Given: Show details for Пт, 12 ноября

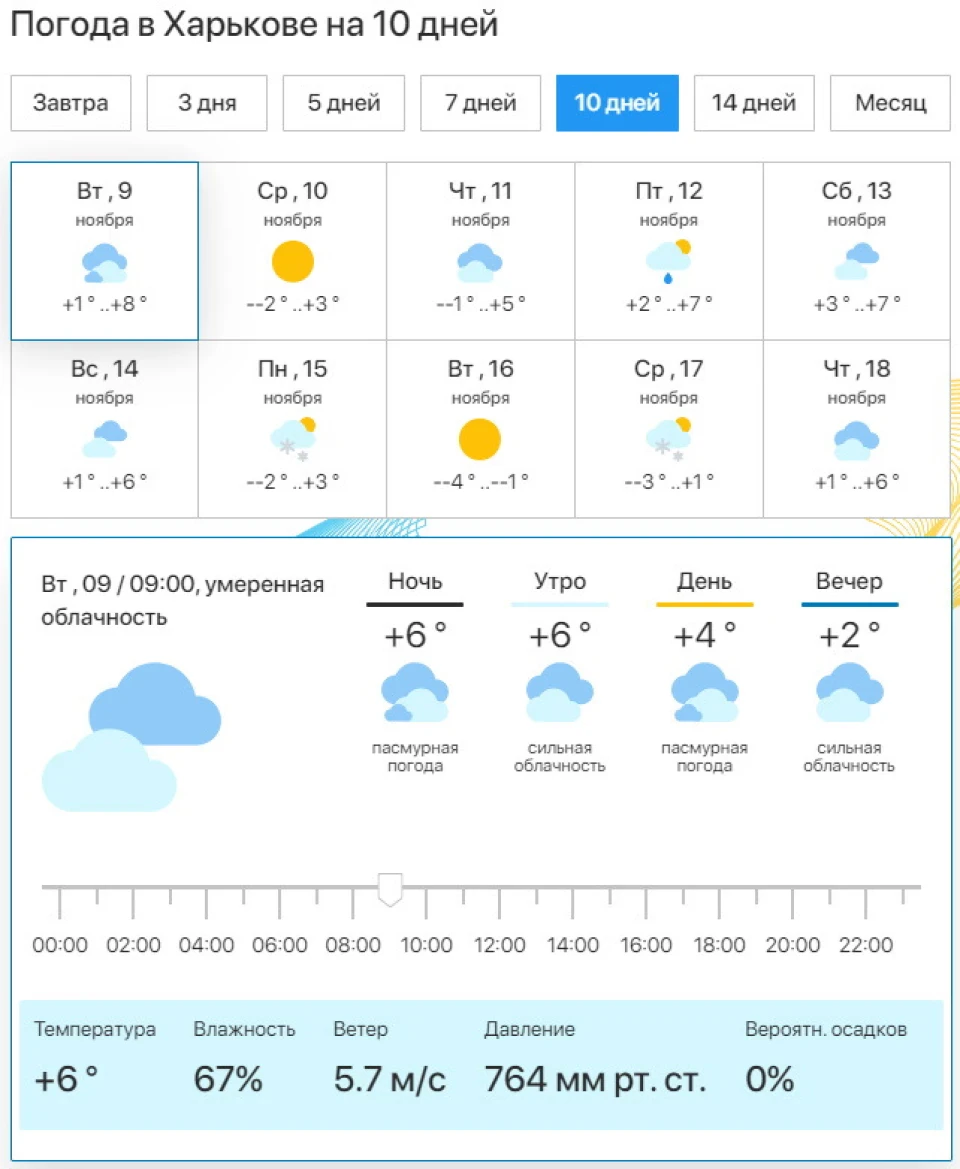Looking at the screenshot, I should point(669,250).
